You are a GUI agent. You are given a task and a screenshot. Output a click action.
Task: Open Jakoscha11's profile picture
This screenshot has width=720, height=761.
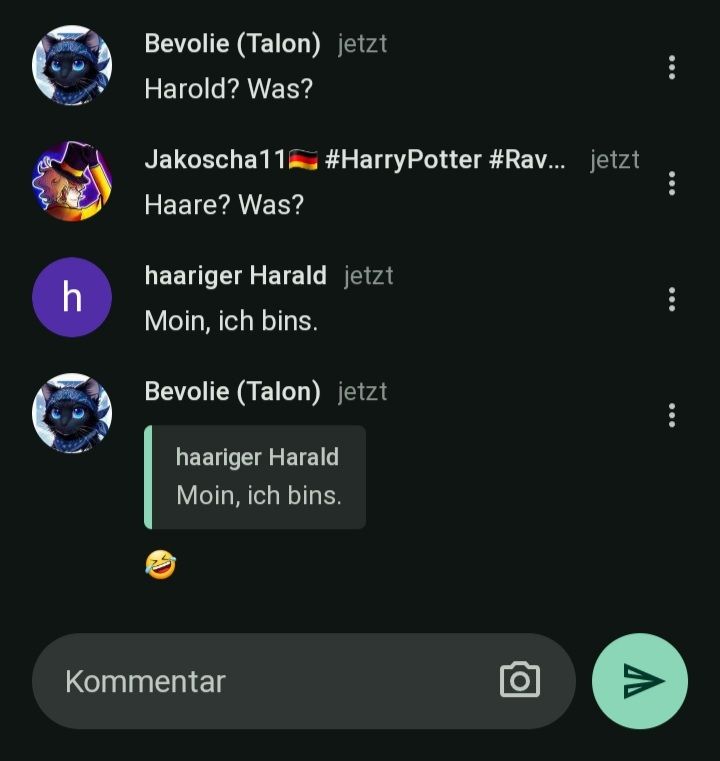pyautogui.click(x=72, y=182)
